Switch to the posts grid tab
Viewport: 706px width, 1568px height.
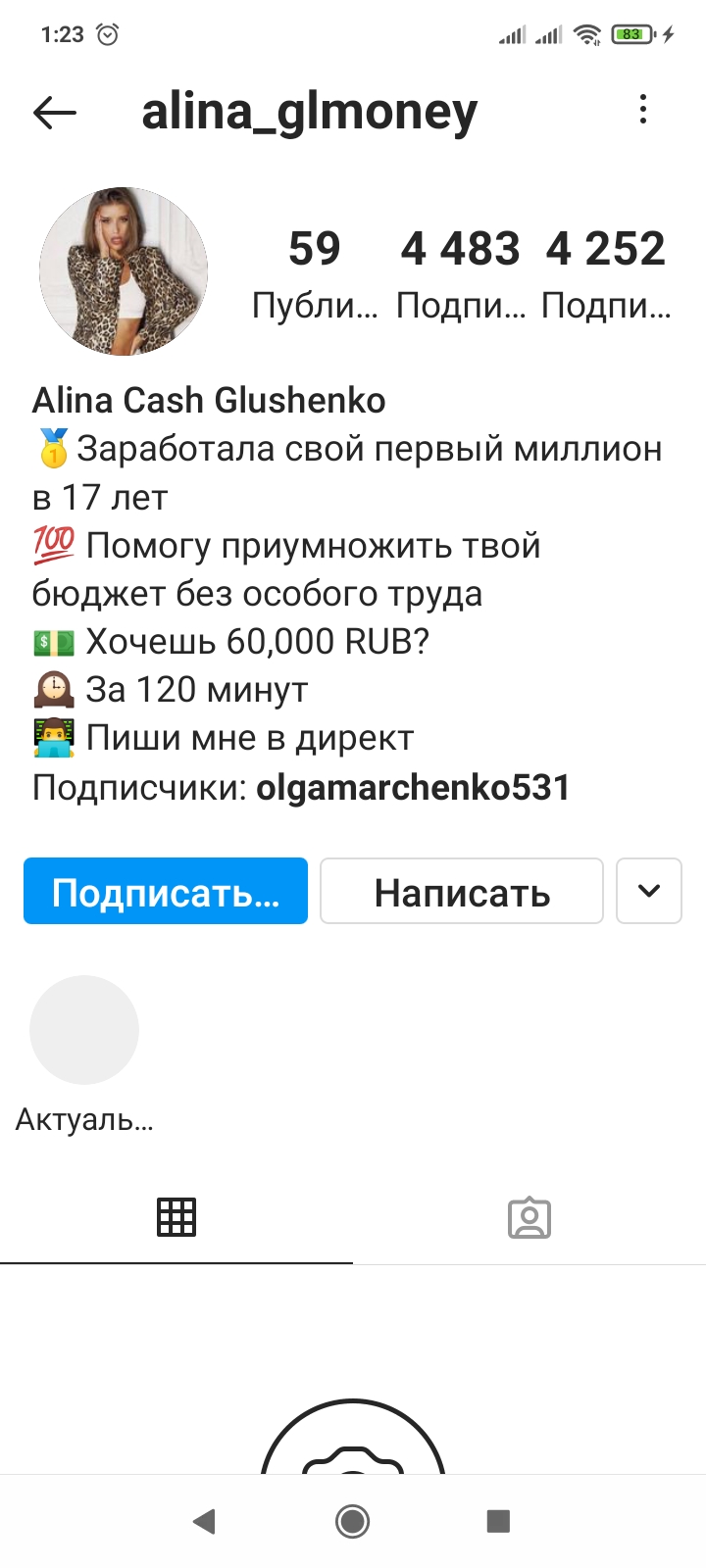176,1217
